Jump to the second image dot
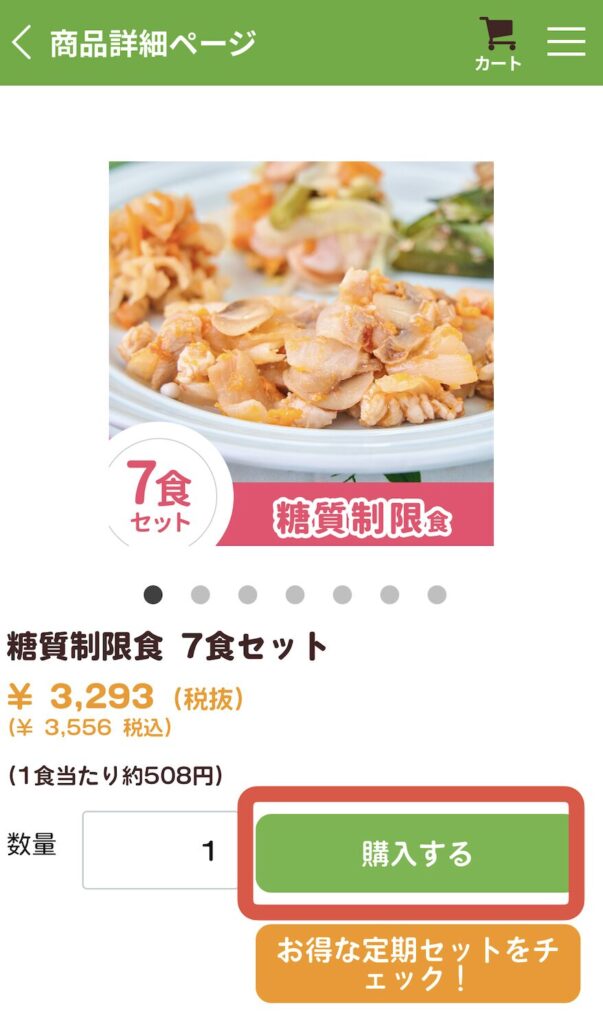This screenshot has width=603, height=1024. coord(200,595)
